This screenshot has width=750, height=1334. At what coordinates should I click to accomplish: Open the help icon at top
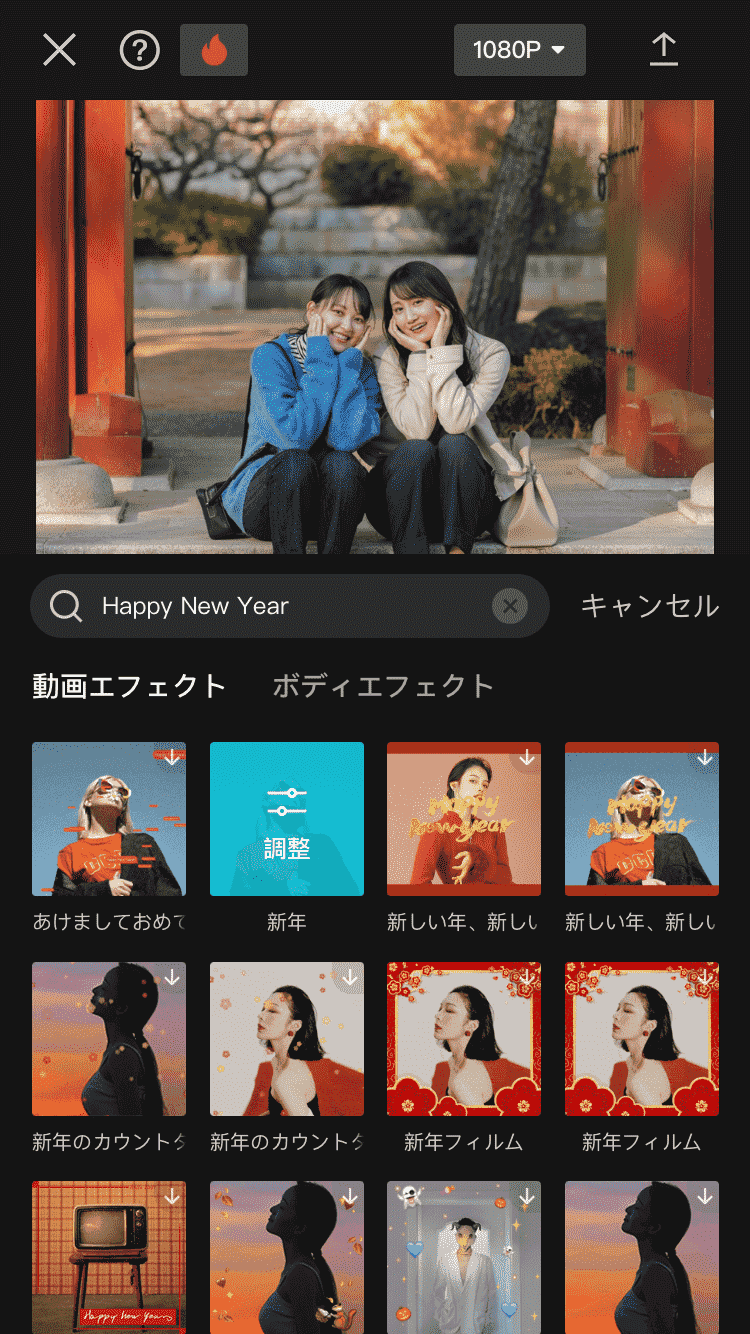(140, 50)
